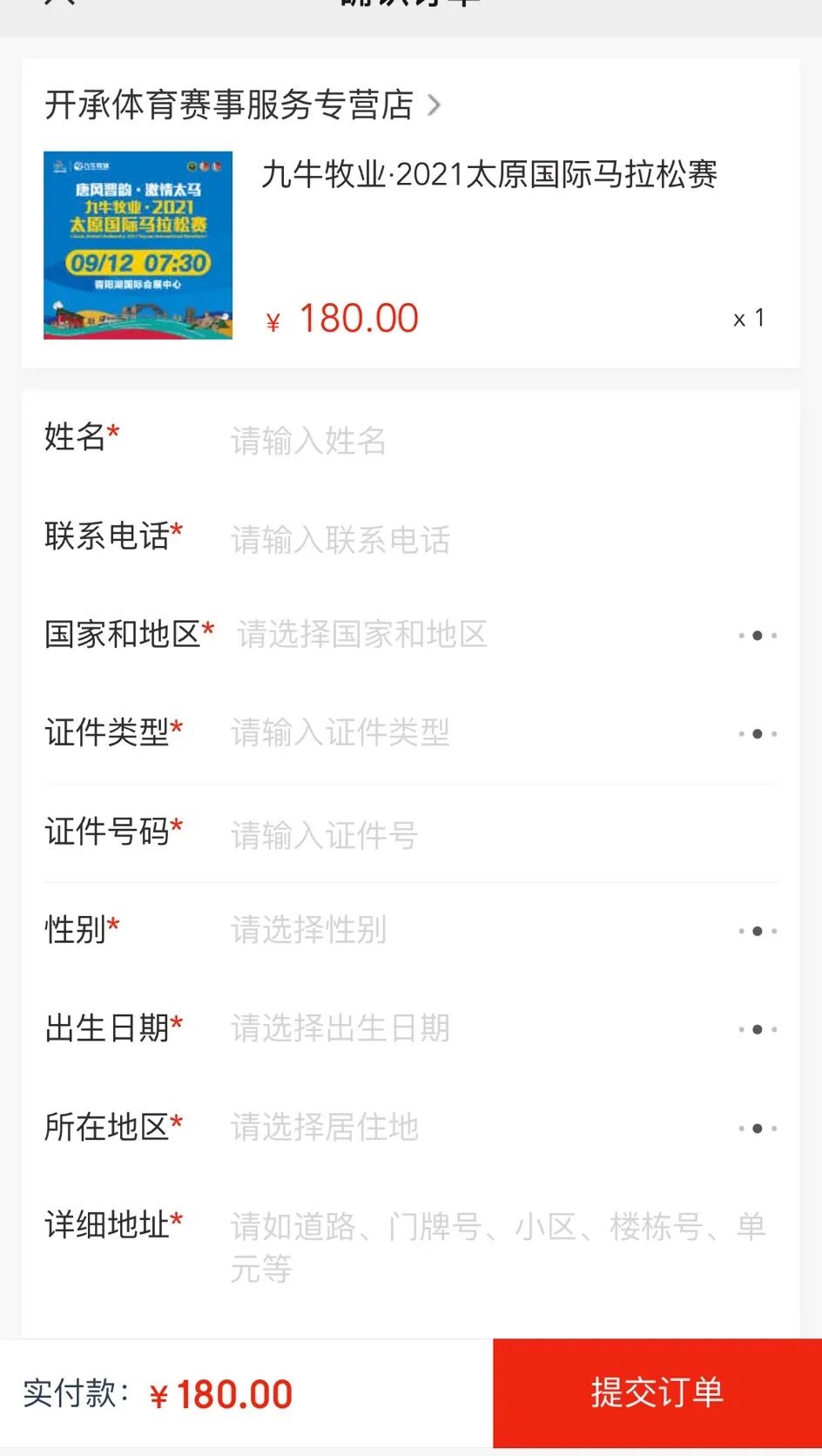
Task: Open the 太原国际马拉松赛 product thumbnail
Action: [x=138, y=246]
